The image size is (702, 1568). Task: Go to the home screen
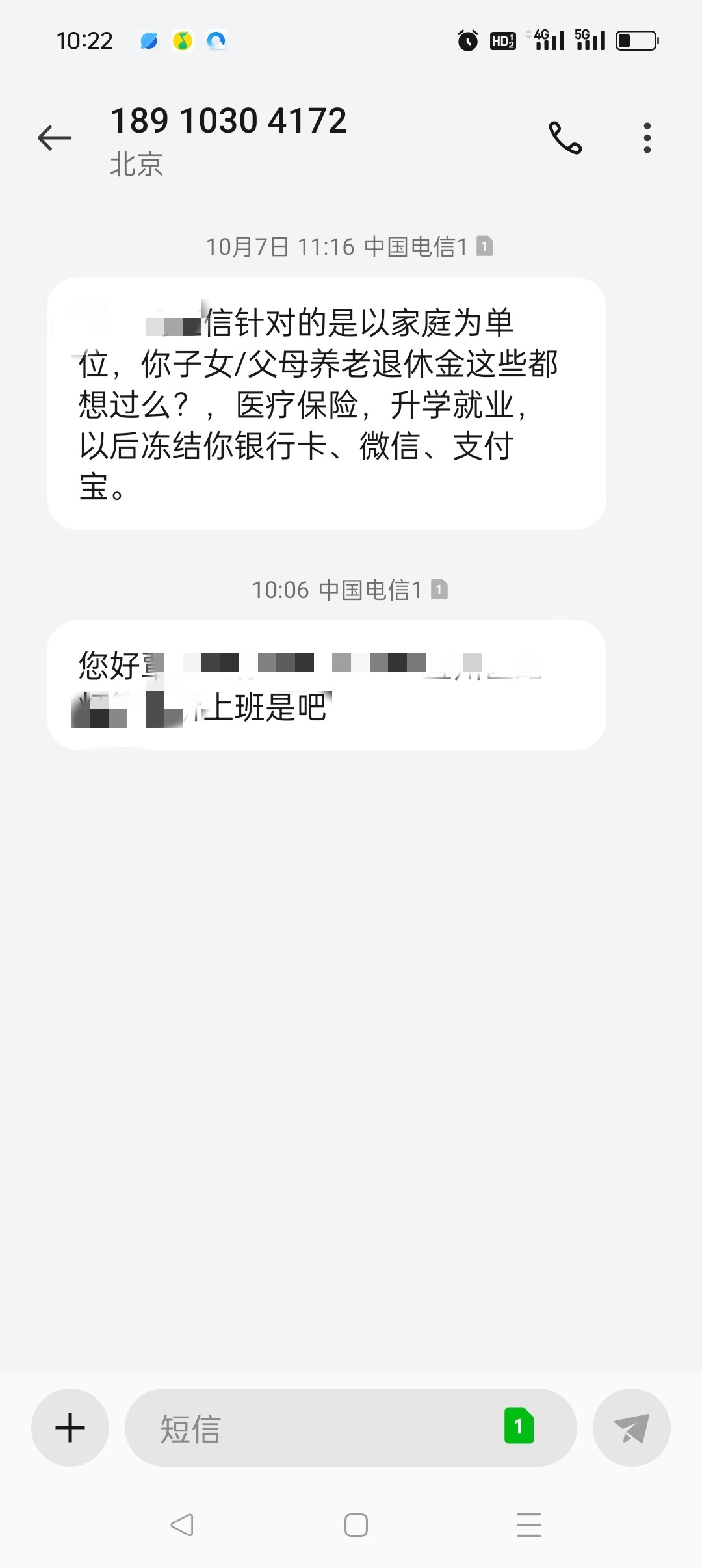(x=356, y=1524)
